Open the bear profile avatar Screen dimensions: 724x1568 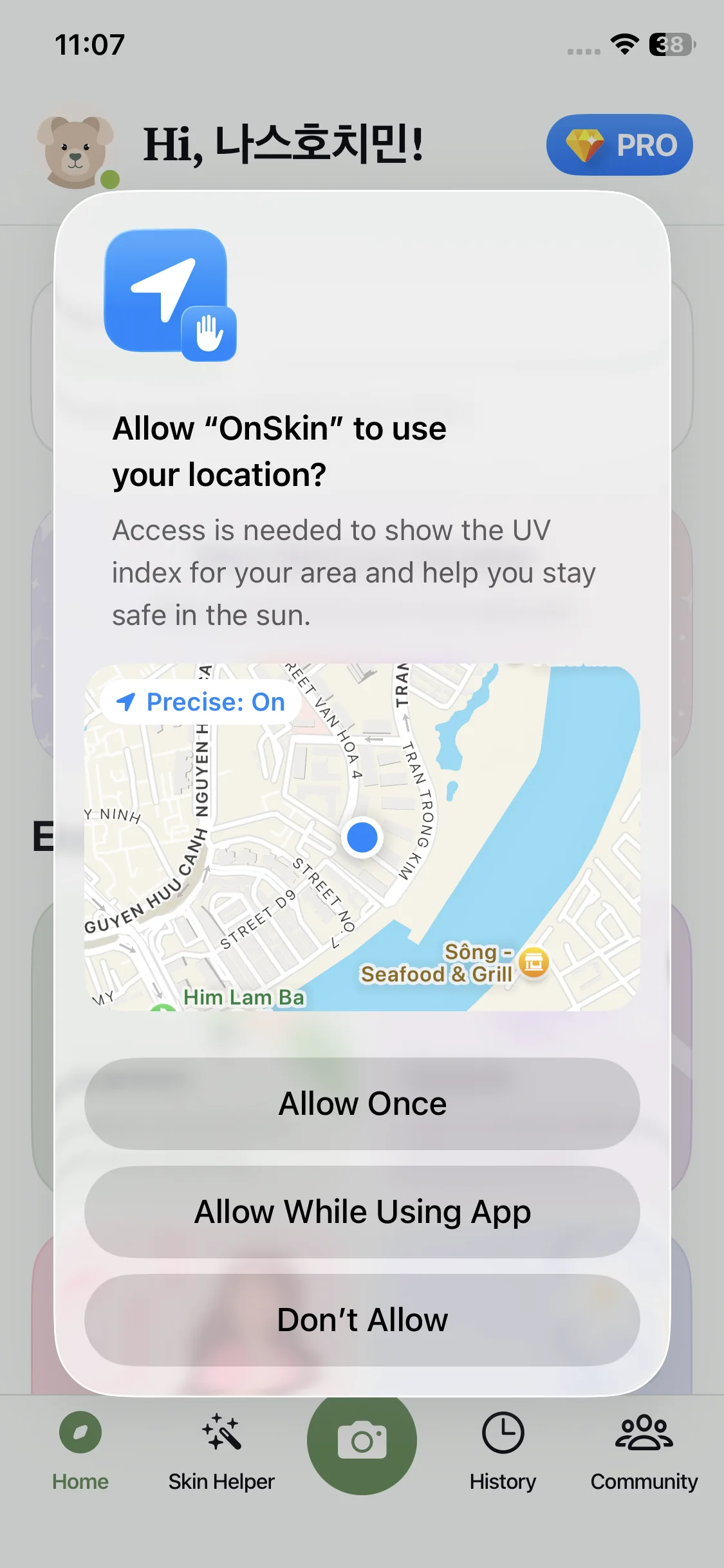click(x=77, y=152)
